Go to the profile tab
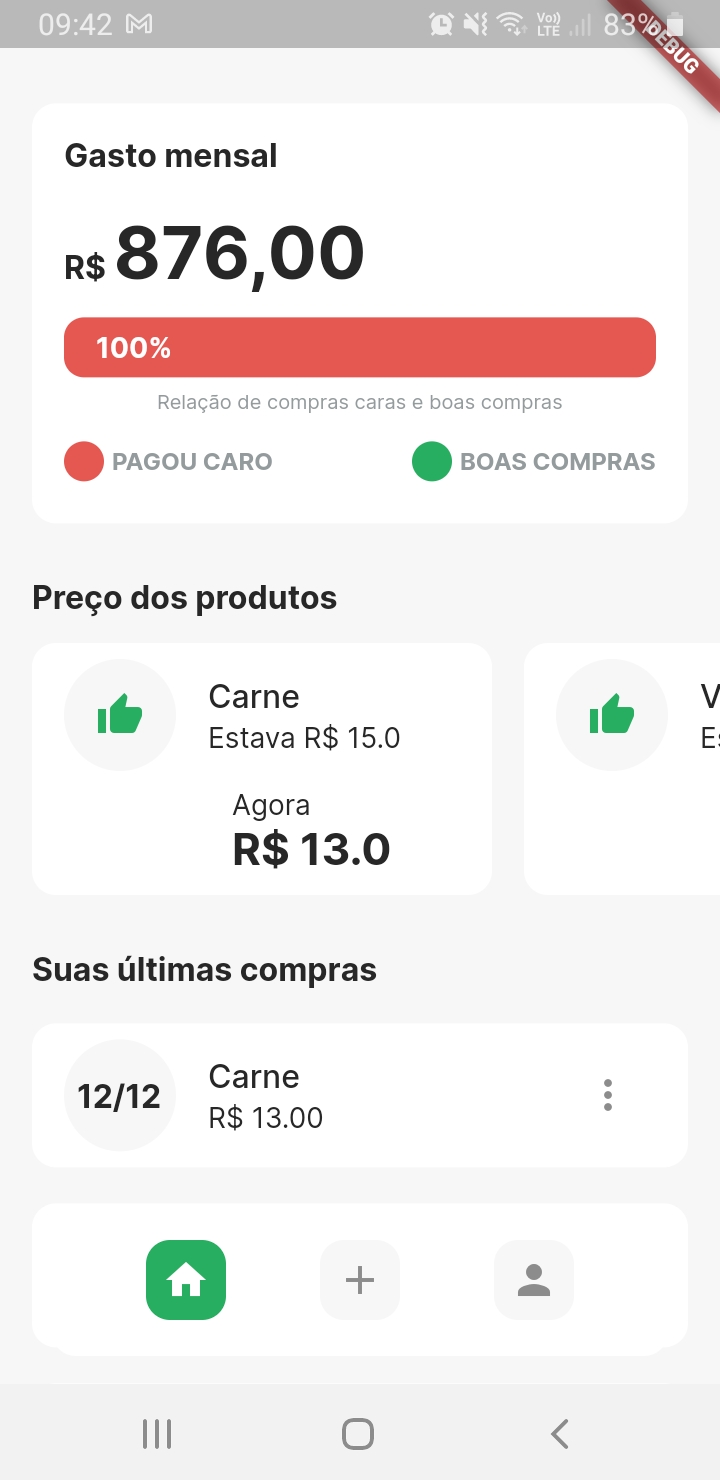Screen dimensions: 720x1480 pos(534,1280)
